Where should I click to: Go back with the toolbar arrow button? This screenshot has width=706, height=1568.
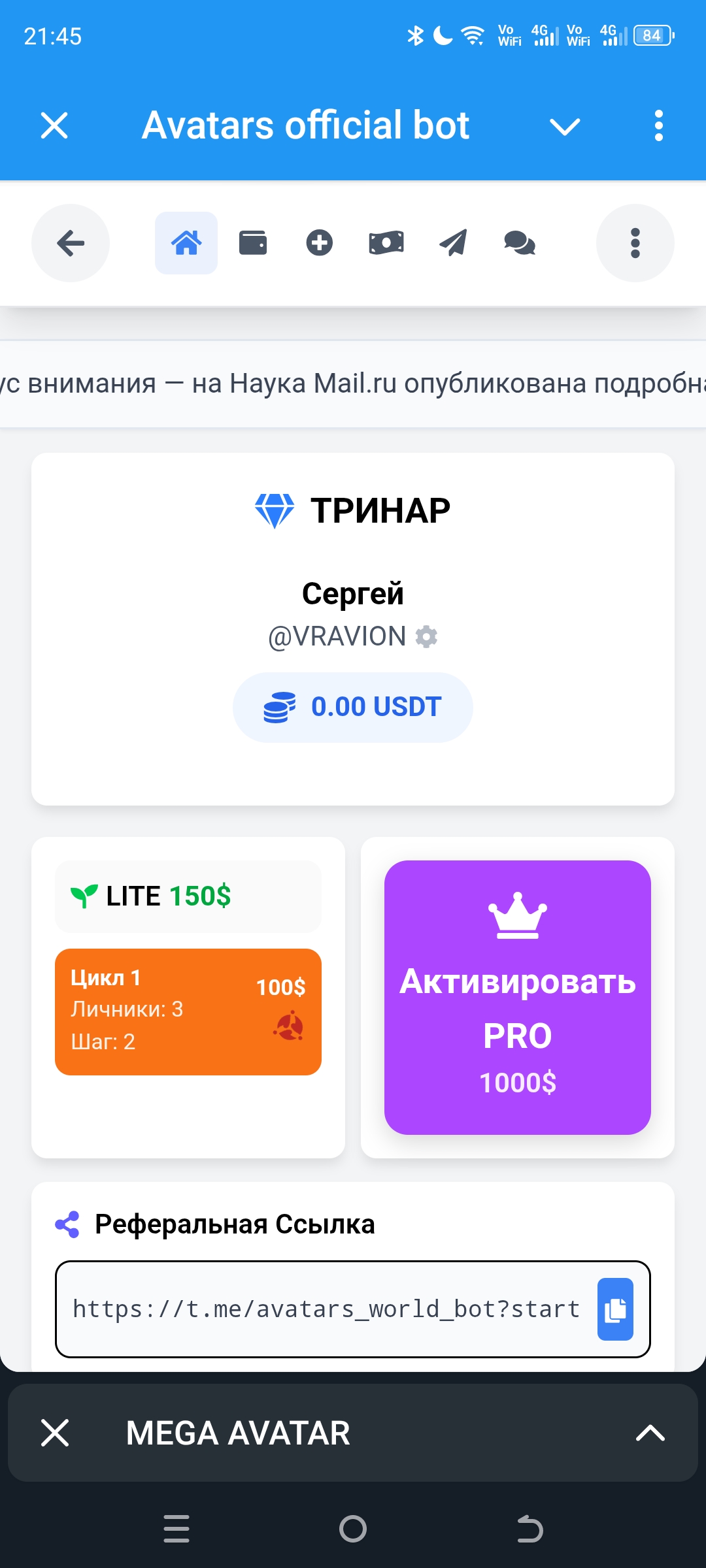pos(71,244)
